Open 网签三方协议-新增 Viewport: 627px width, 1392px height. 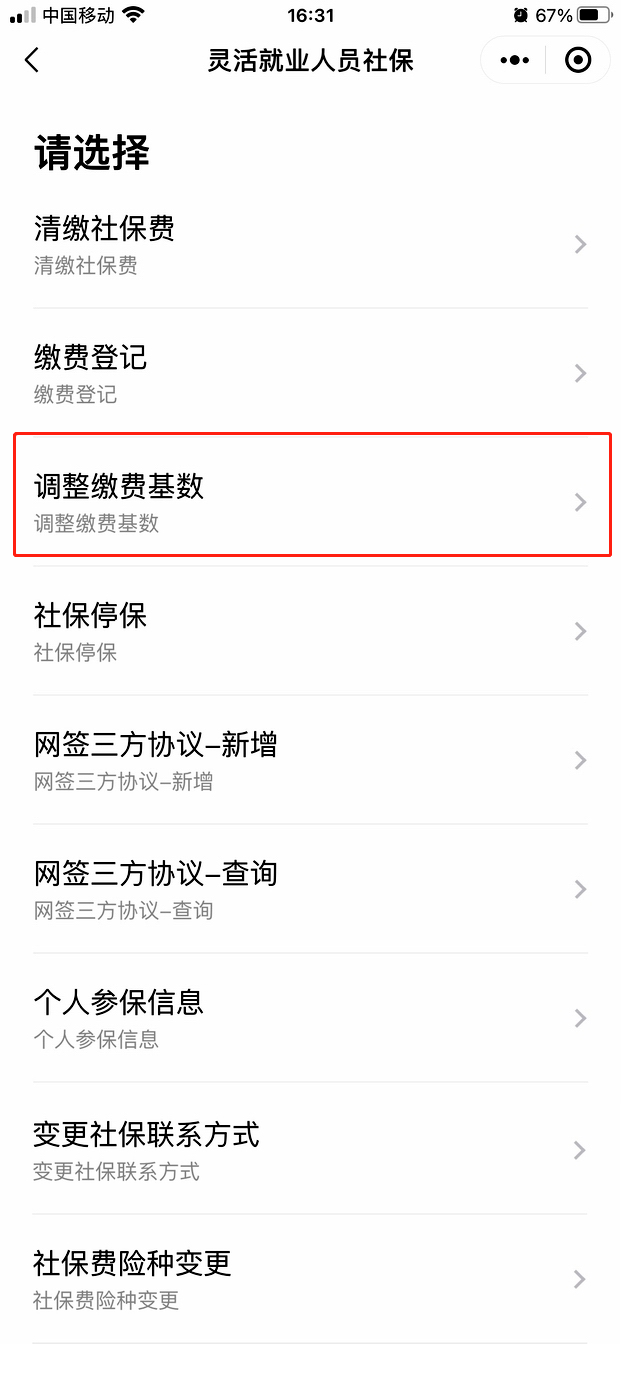(x=310, y=760)
